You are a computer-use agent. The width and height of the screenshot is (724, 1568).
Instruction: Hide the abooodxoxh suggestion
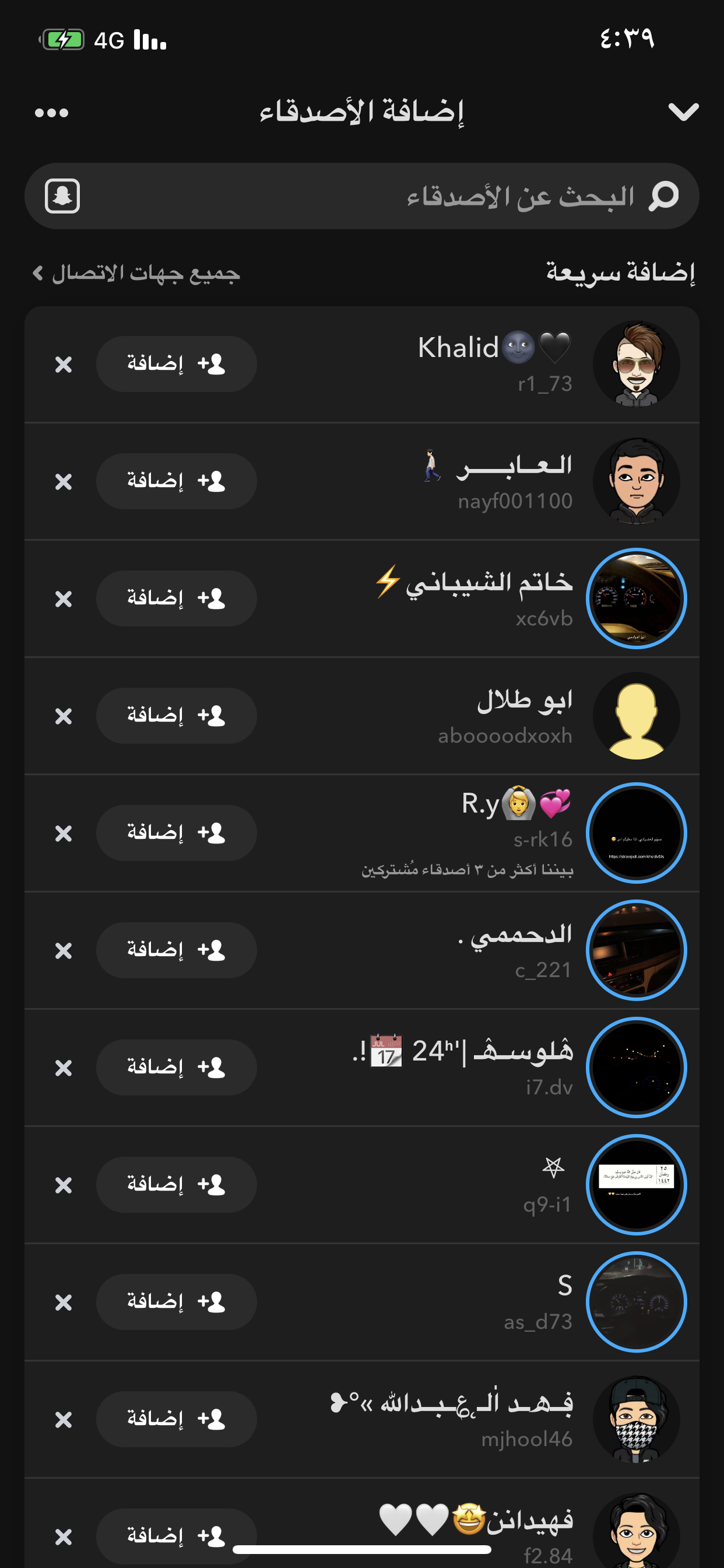(x=64, y=716)
